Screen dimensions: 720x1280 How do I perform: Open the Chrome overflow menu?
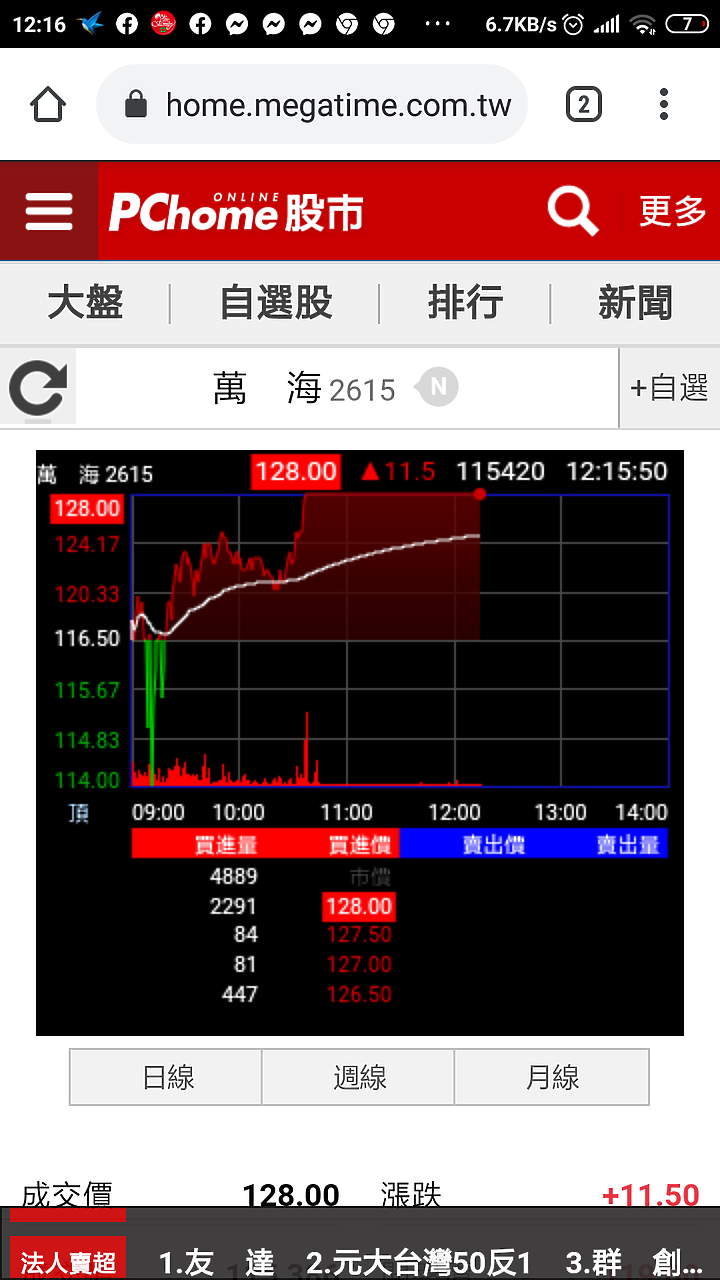point(664,104)
